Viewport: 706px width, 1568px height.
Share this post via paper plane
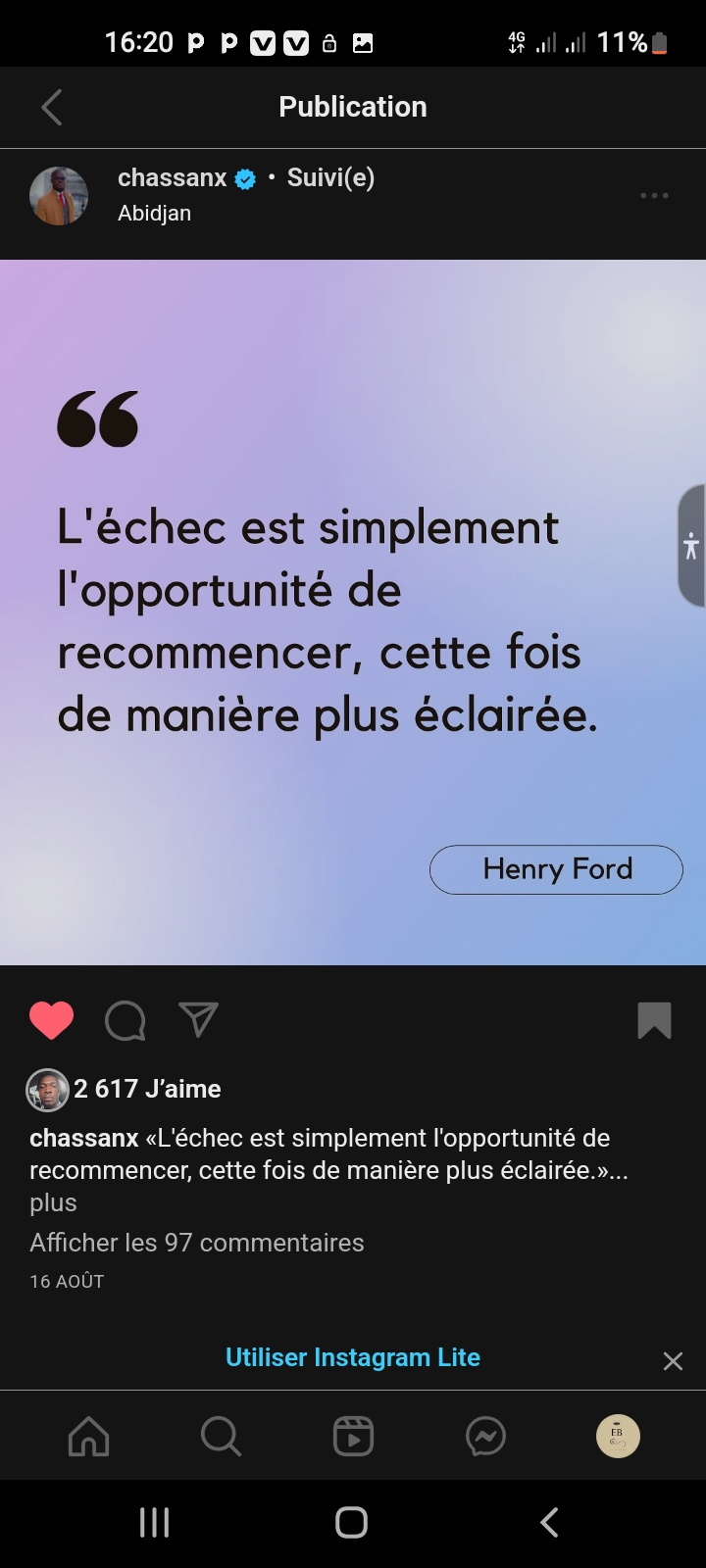198,1019
